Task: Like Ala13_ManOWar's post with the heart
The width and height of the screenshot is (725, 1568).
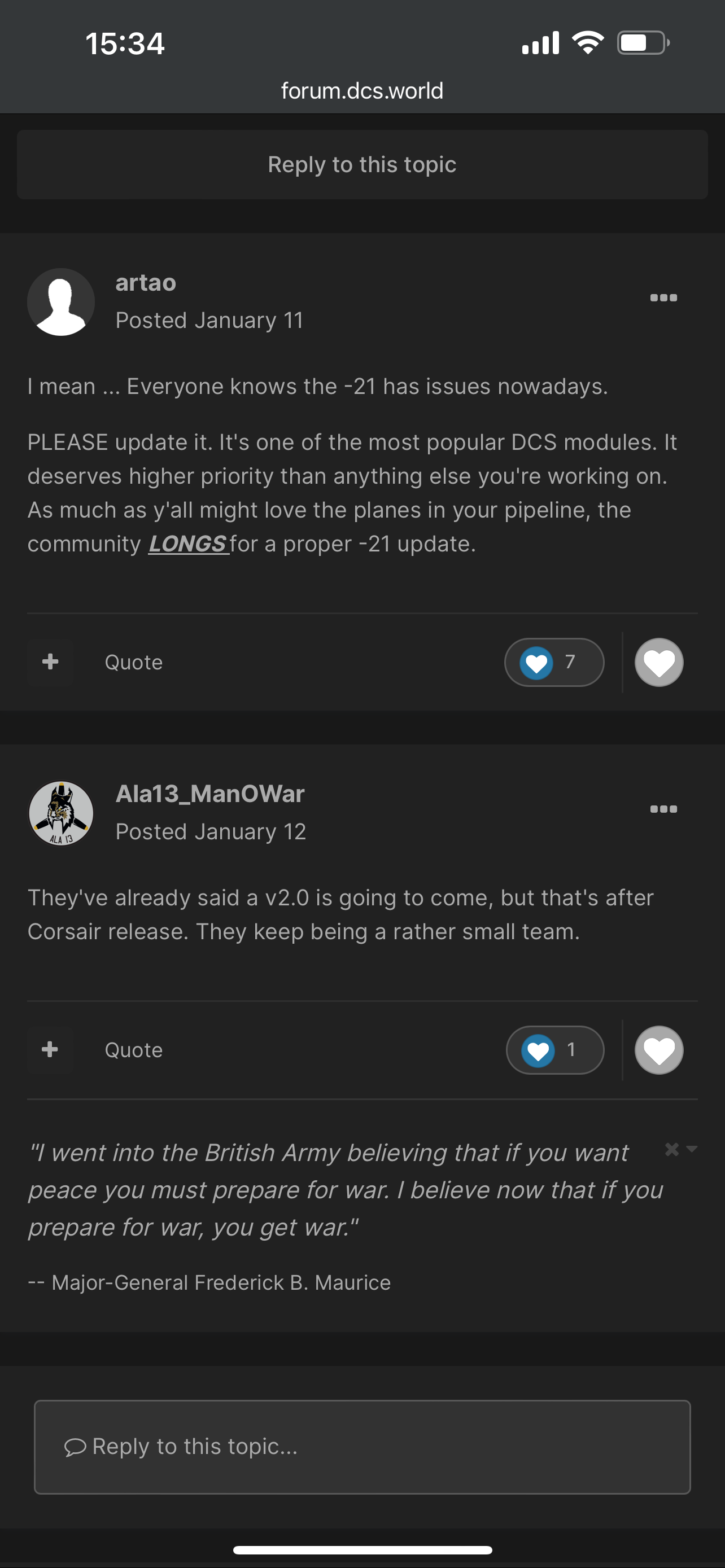Action: (x=658, y=1050)
